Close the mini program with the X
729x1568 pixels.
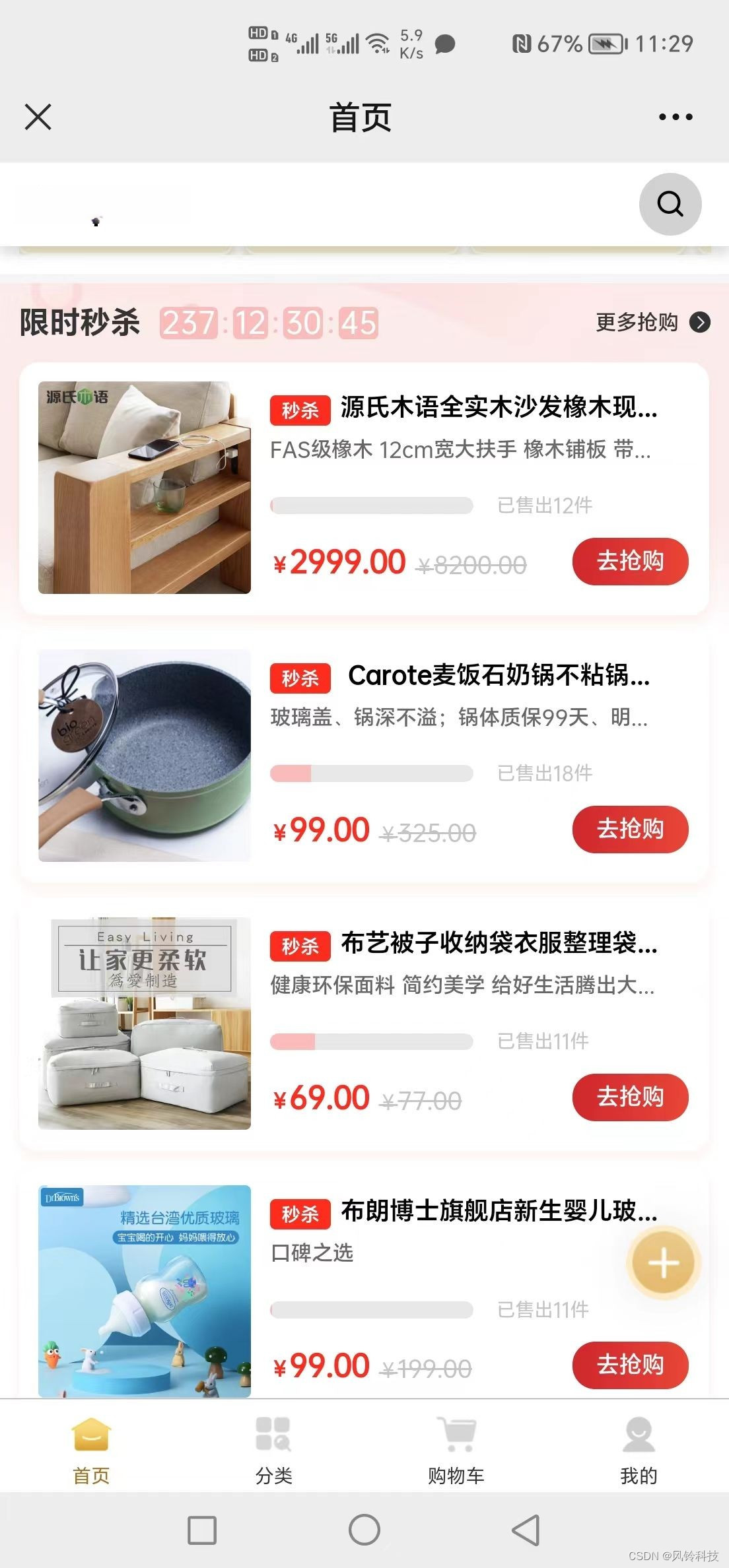coord(38,117)
